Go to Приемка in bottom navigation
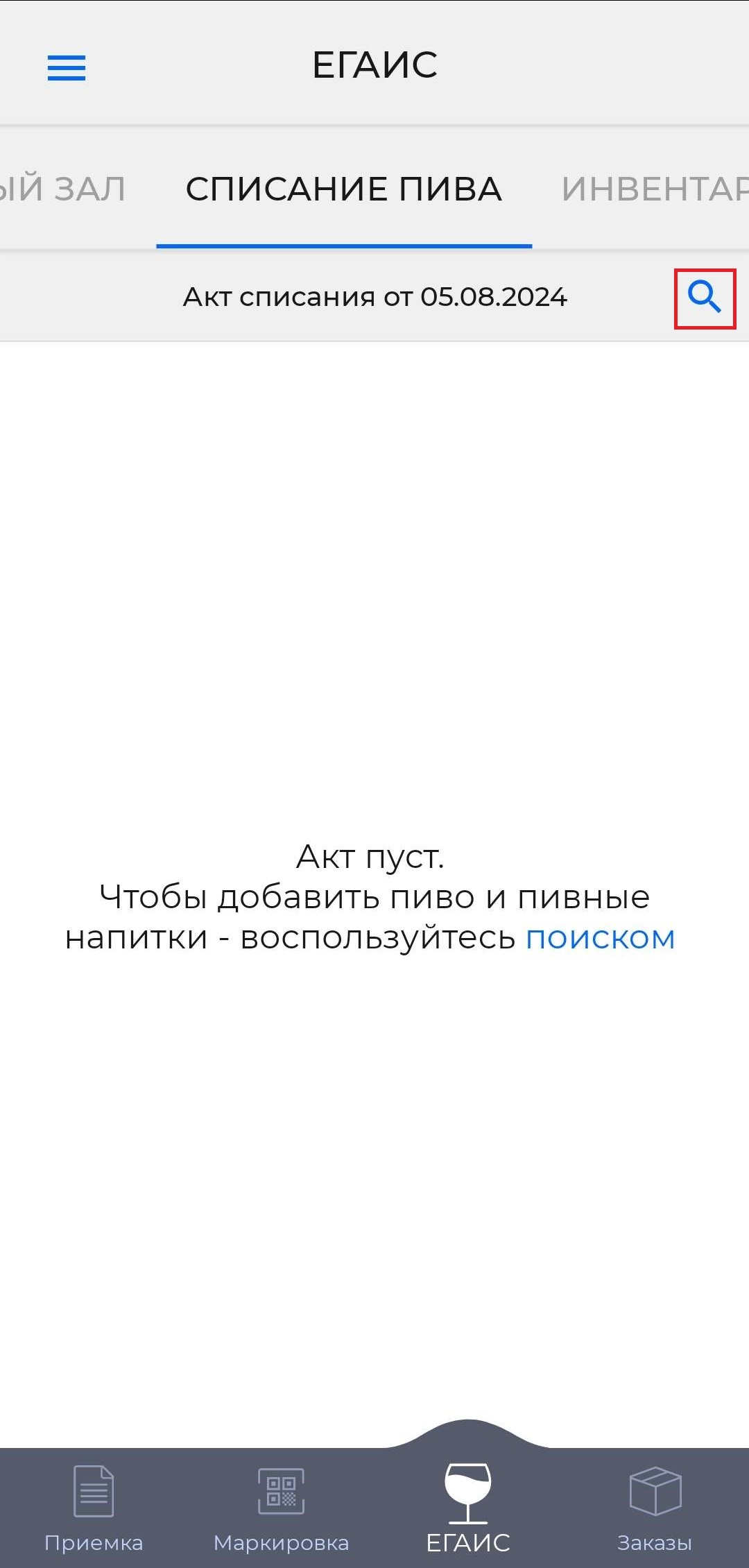 (94, 1507)
